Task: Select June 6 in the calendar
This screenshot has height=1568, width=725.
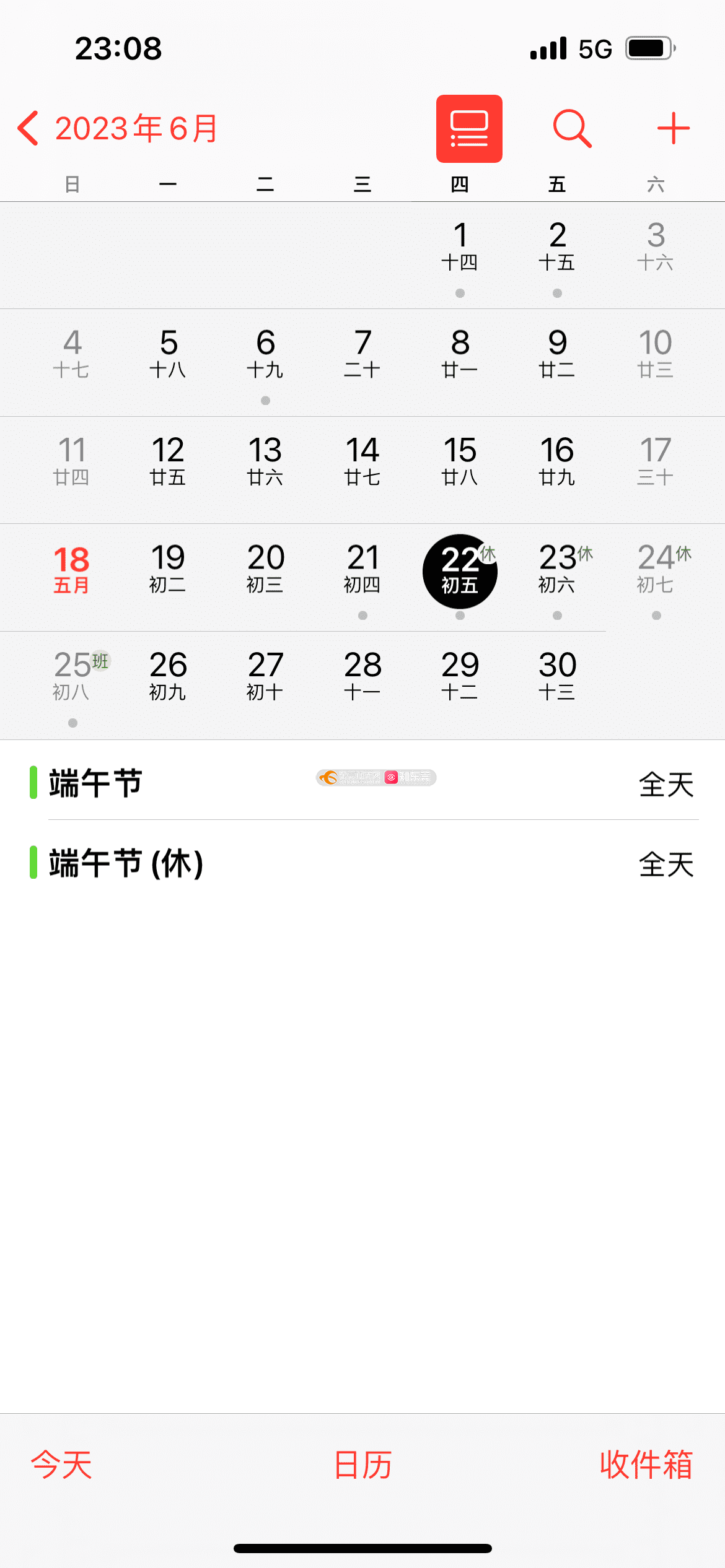Action: point(265,354)
